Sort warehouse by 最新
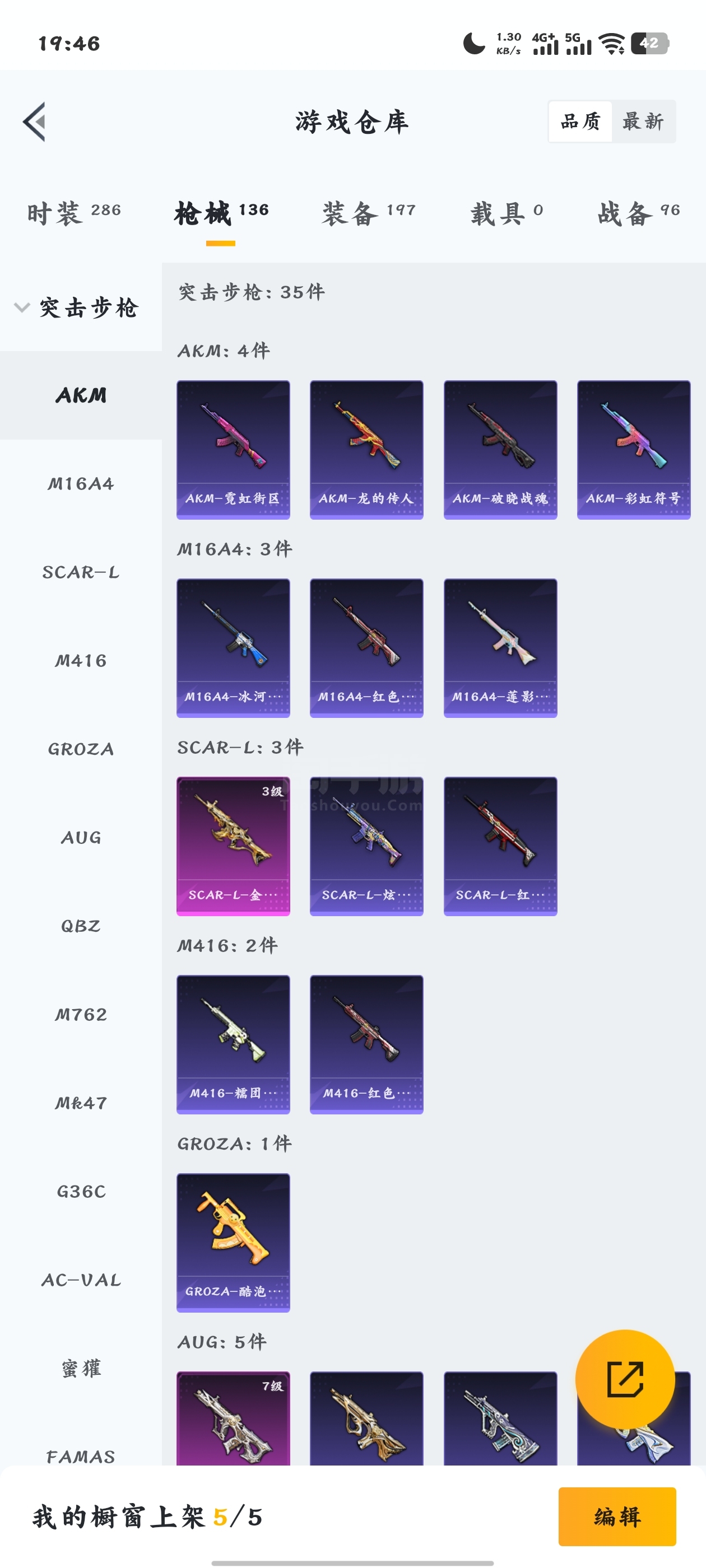This screenshot has width=706, height=1568. (x=643, y=122)
